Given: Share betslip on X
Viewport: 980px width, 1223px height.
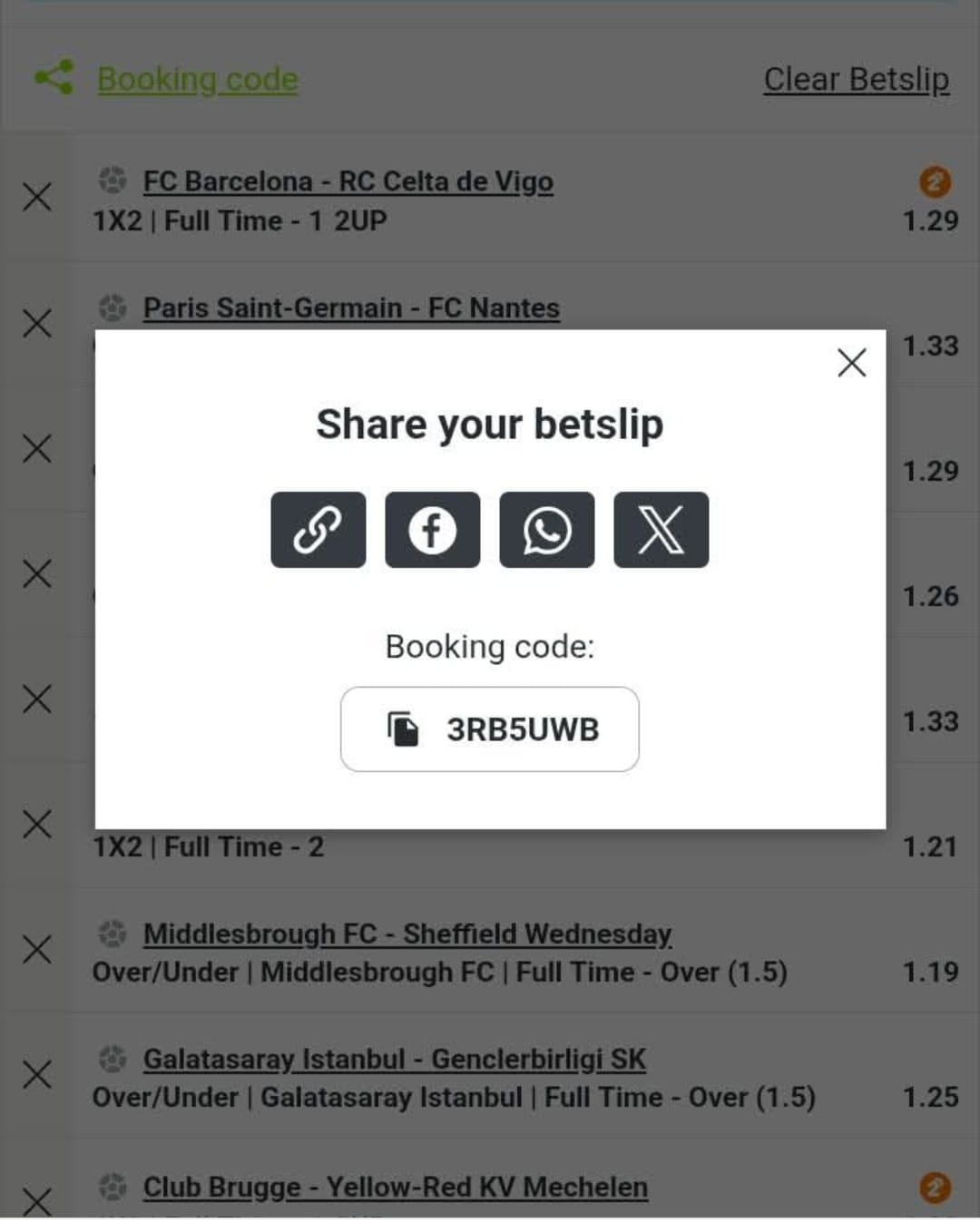Looking at the screenshot, I should (661, 530).
